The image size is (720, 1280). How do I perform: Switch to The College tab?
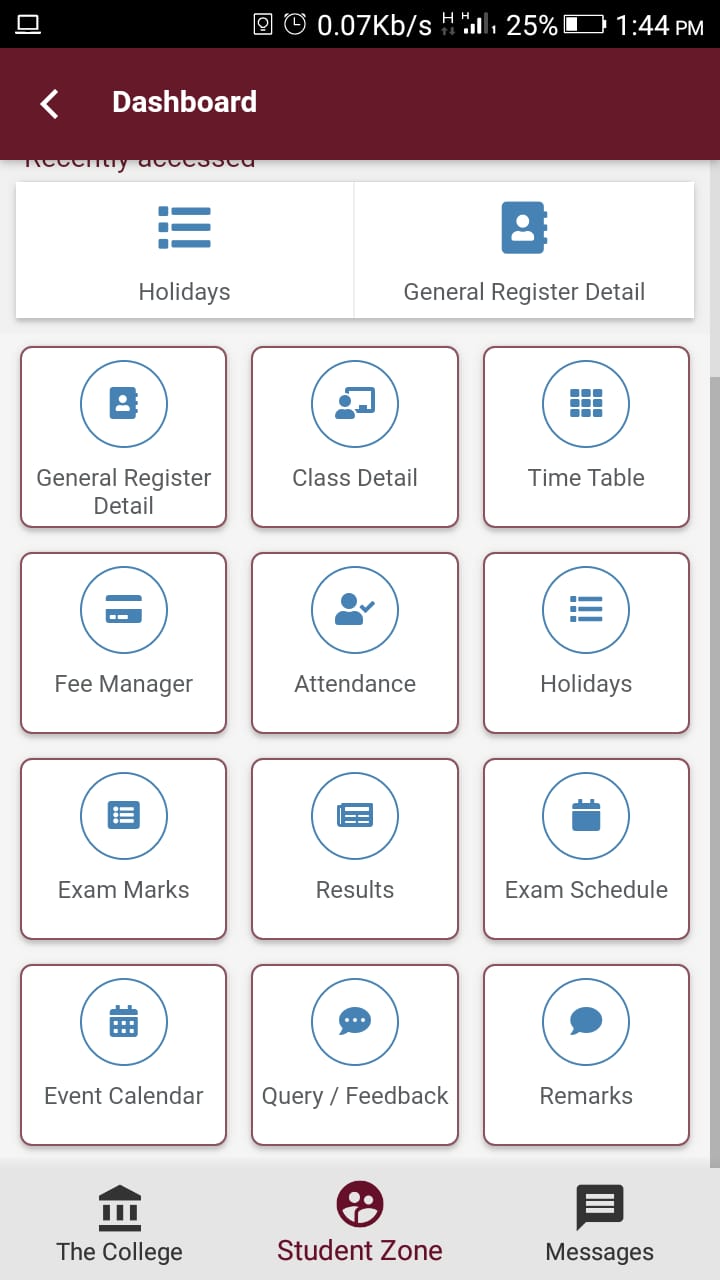click(120, 1224)
